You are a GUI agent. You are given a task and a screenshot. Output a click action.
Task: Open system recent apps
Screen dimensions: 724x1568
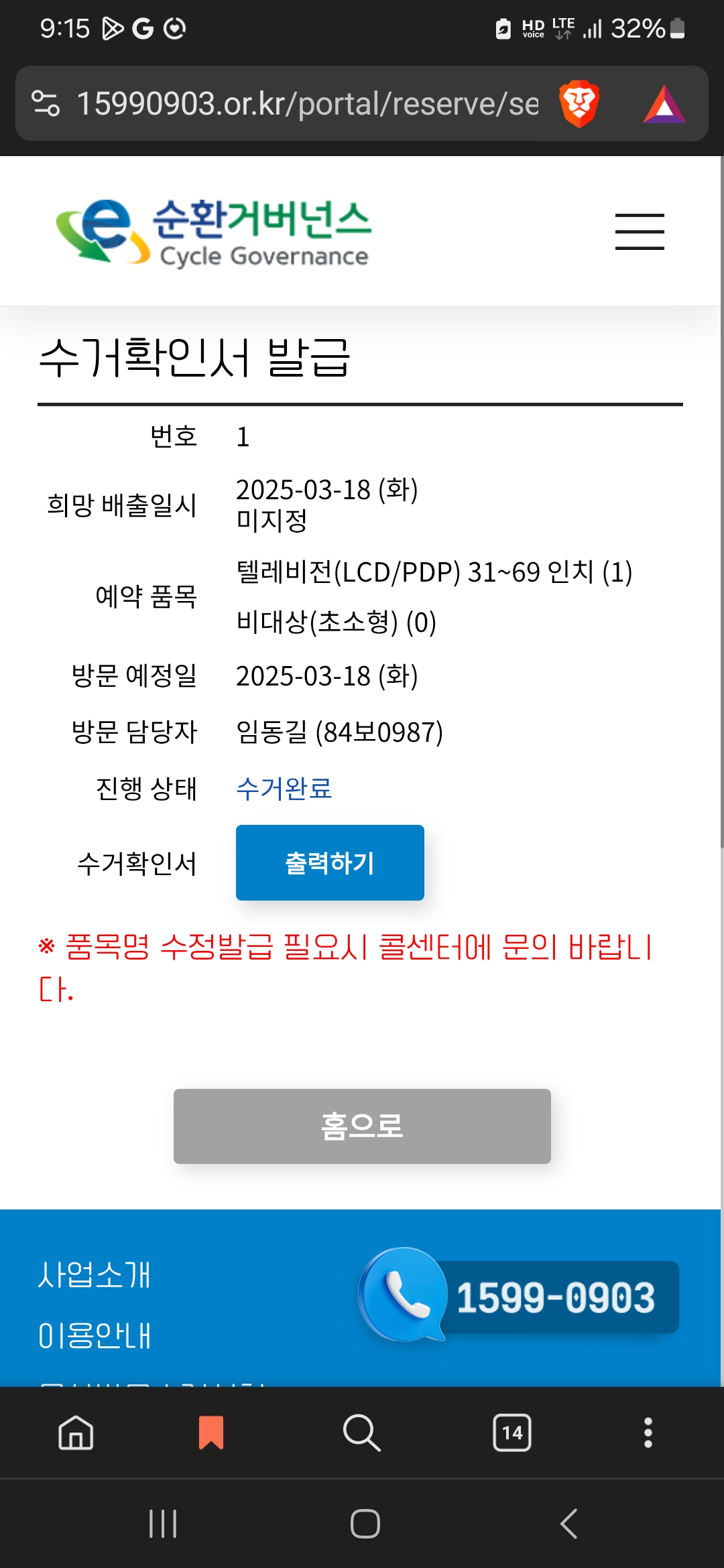pos(162,1524)
